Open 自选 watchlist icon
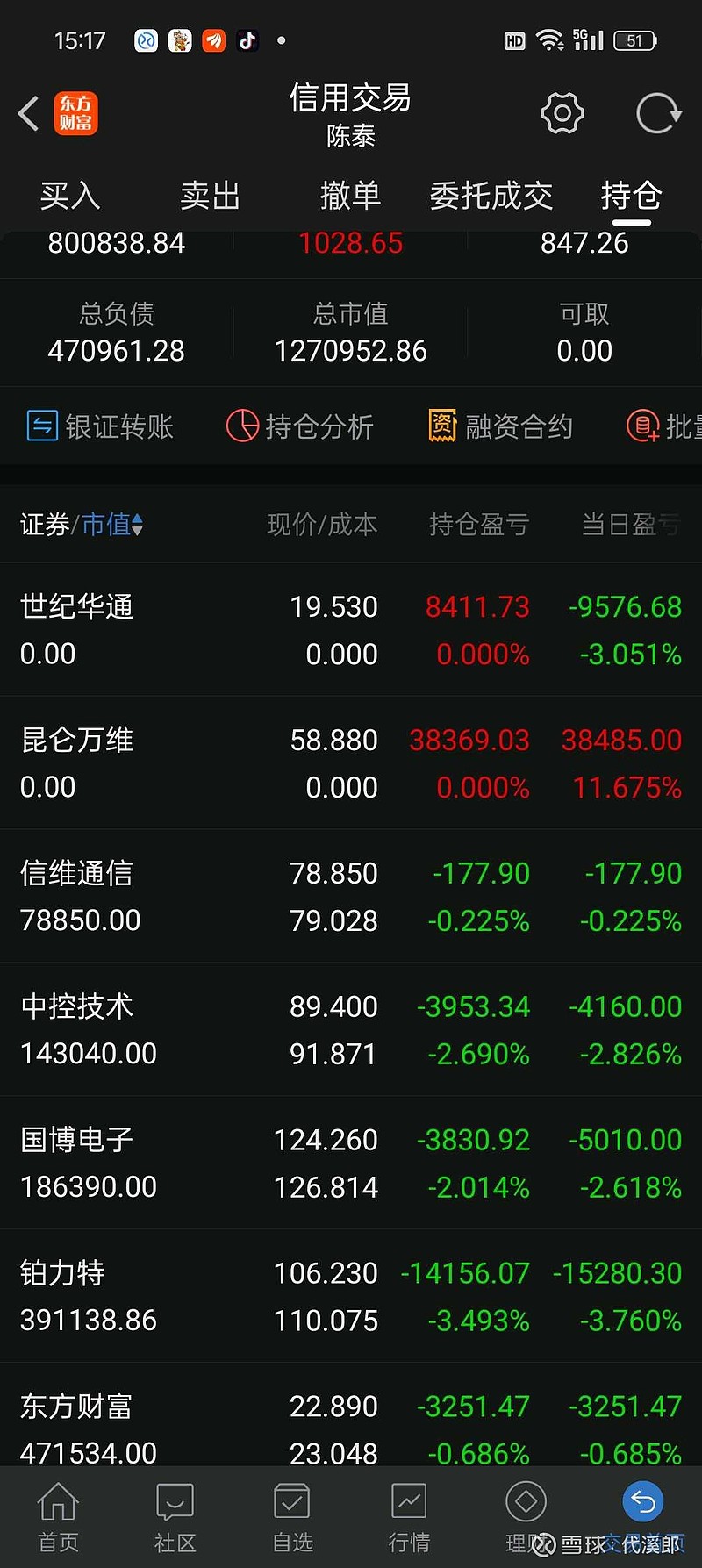This screenshot has height=1568, width=702. click(291, 1515)
